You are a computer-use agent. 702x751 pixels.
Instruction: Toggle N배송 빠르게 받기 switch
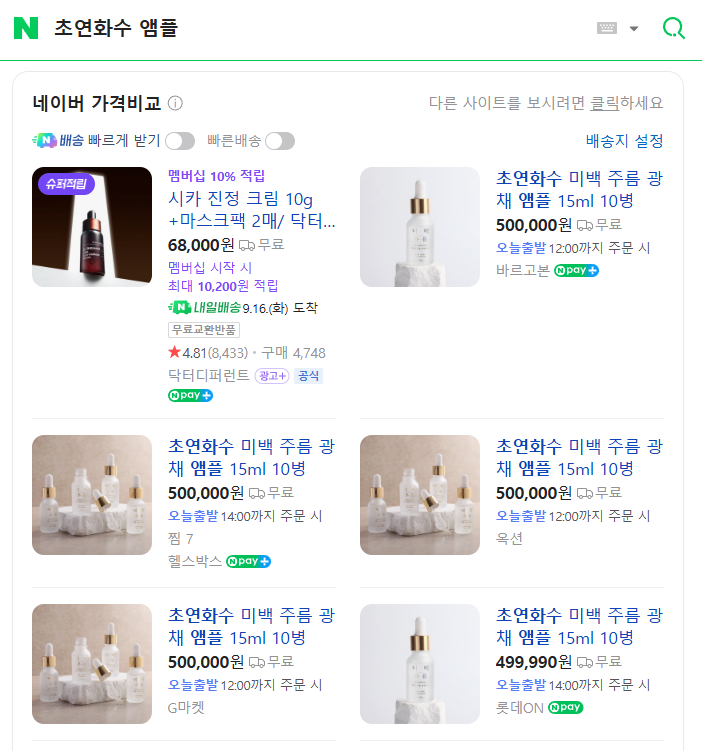[179, 141]
